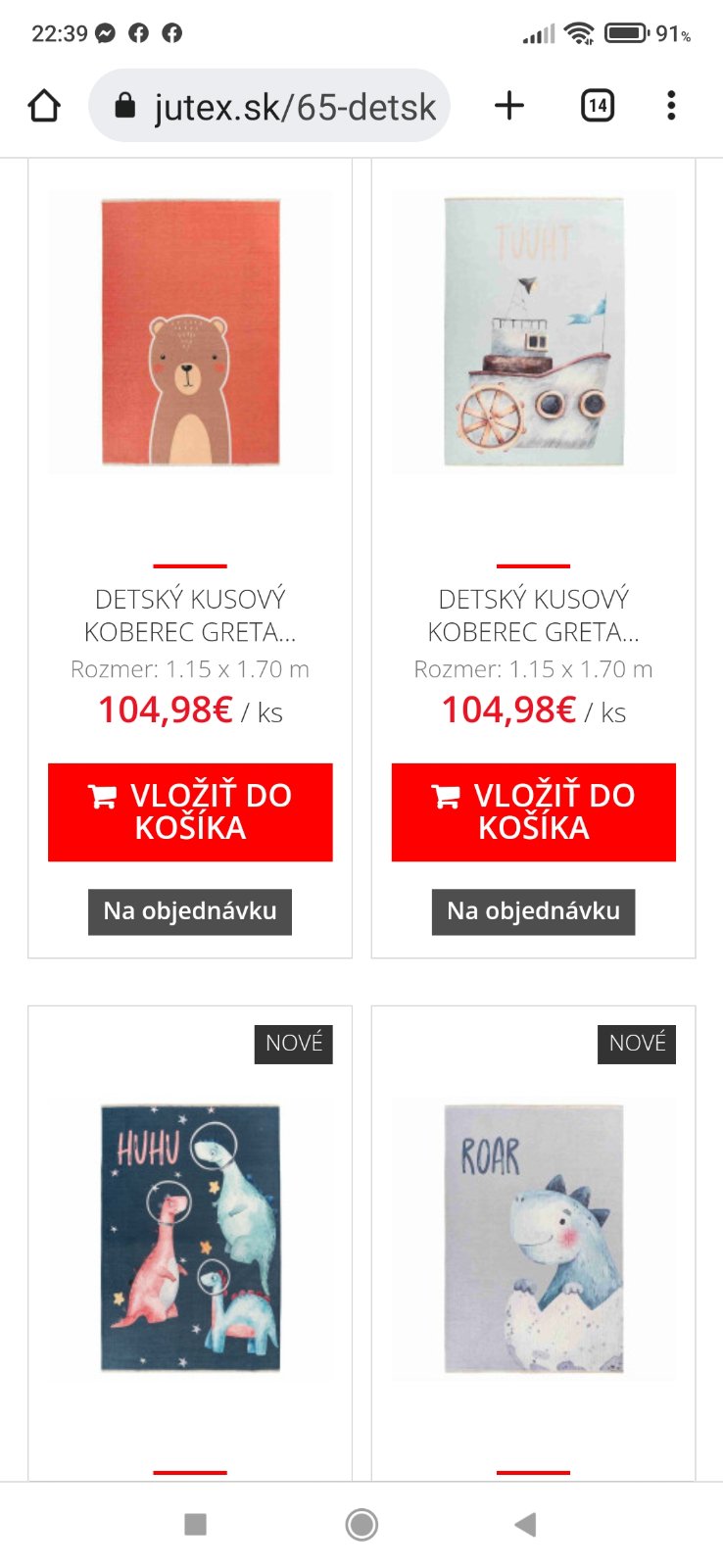The image size is (723, 1568).
Task: Open a new browser tab
Action: pos(508,106)
